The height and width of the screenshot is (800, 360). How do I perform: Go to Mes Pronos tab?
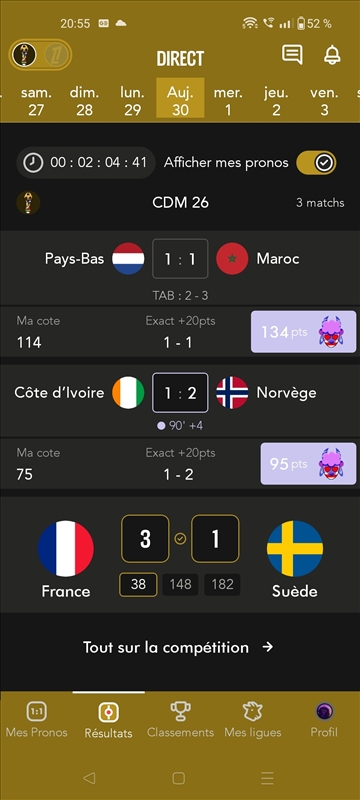(x=36, y=720)
